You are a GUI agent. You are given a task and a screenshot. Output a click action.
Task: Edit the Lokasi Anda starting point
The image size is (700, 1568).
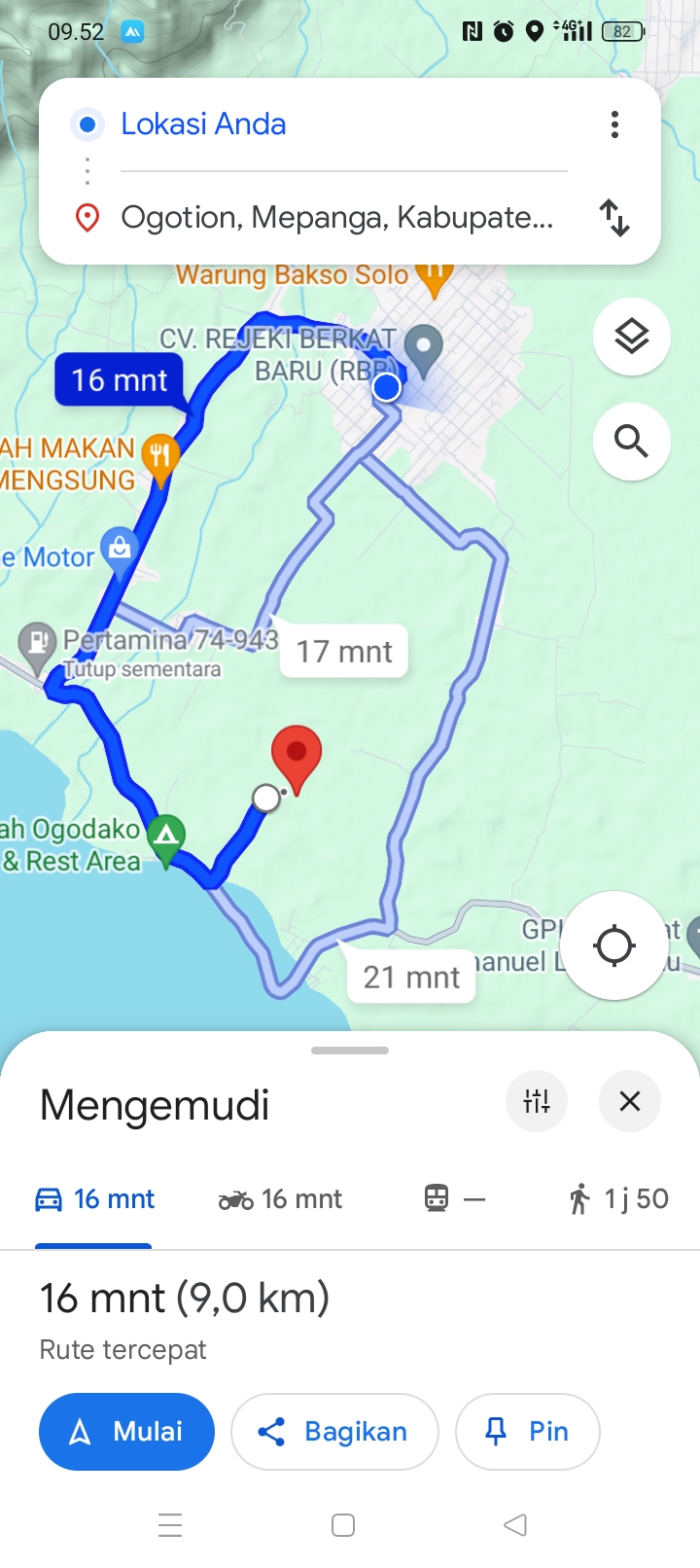point(343,125)
